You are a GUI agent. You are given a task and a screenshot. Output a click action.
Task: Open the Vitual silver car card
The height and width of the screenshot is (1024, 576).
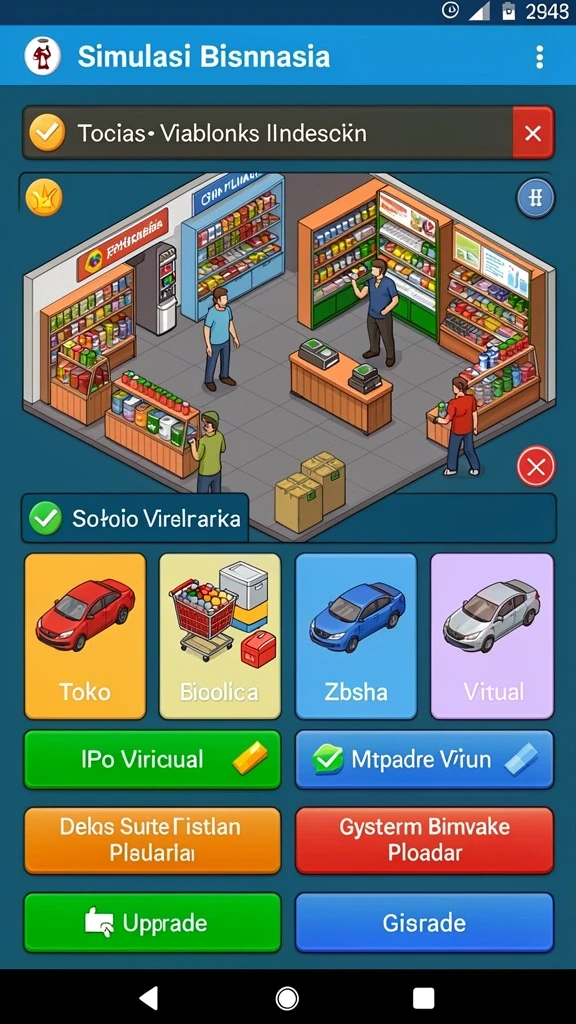[x=492, y=636]
